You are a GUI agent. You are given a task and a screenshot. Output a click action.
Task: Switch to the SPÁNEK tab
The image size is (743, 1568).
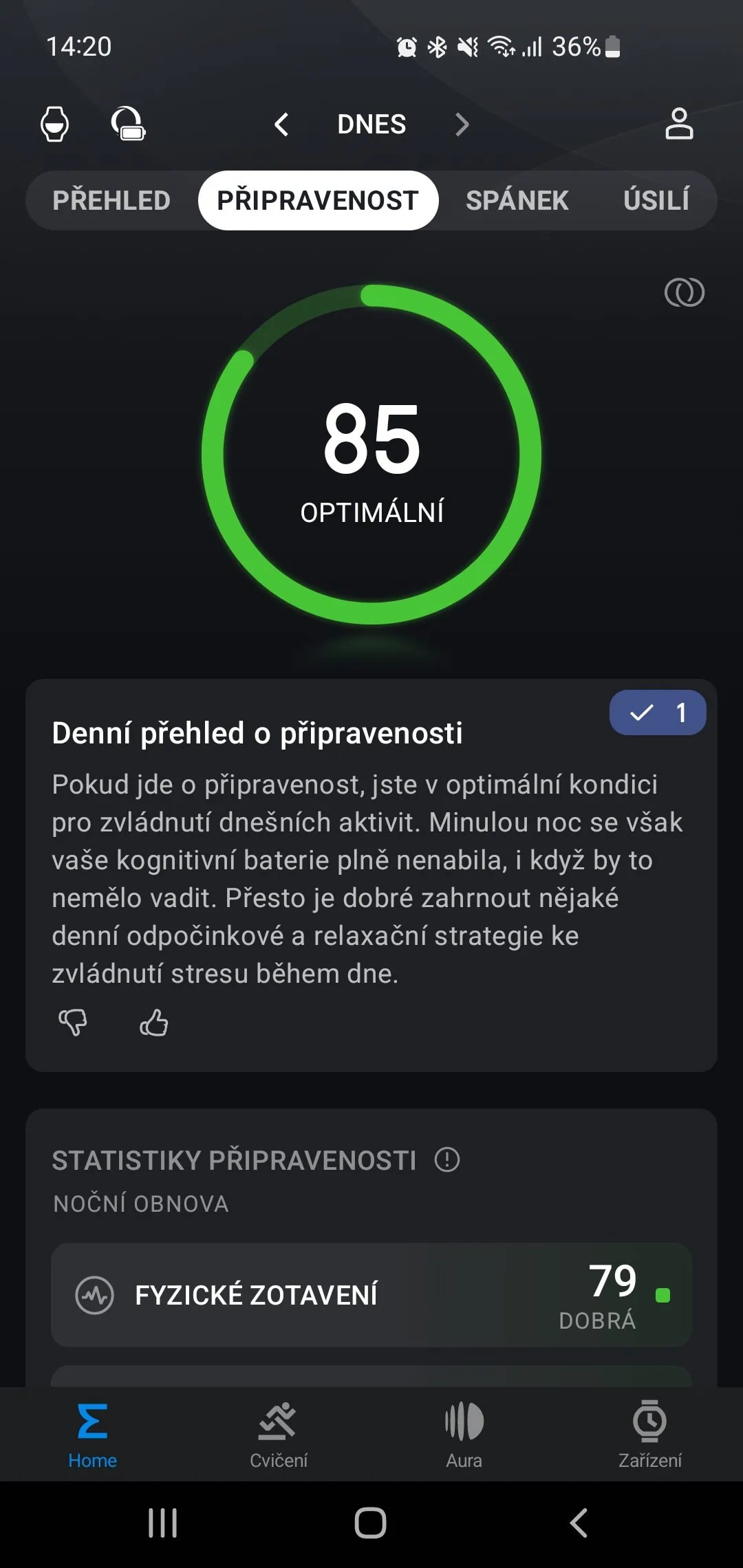coord(517,200)
